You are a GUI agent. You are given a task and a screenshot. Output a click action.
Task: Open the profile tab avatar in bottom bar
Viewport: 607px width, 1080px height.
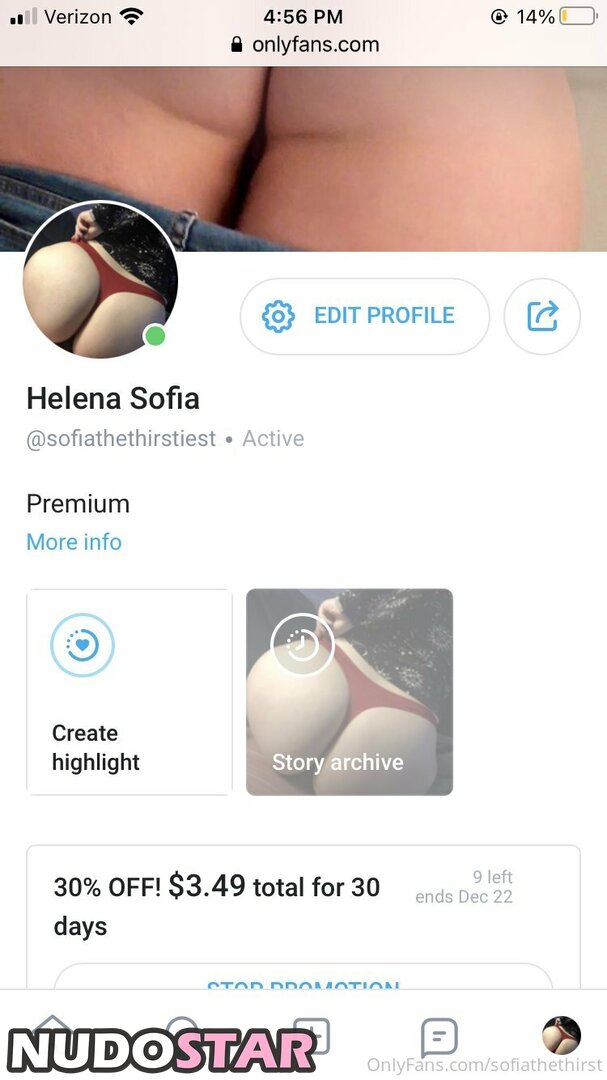(x=560, y=1036)
